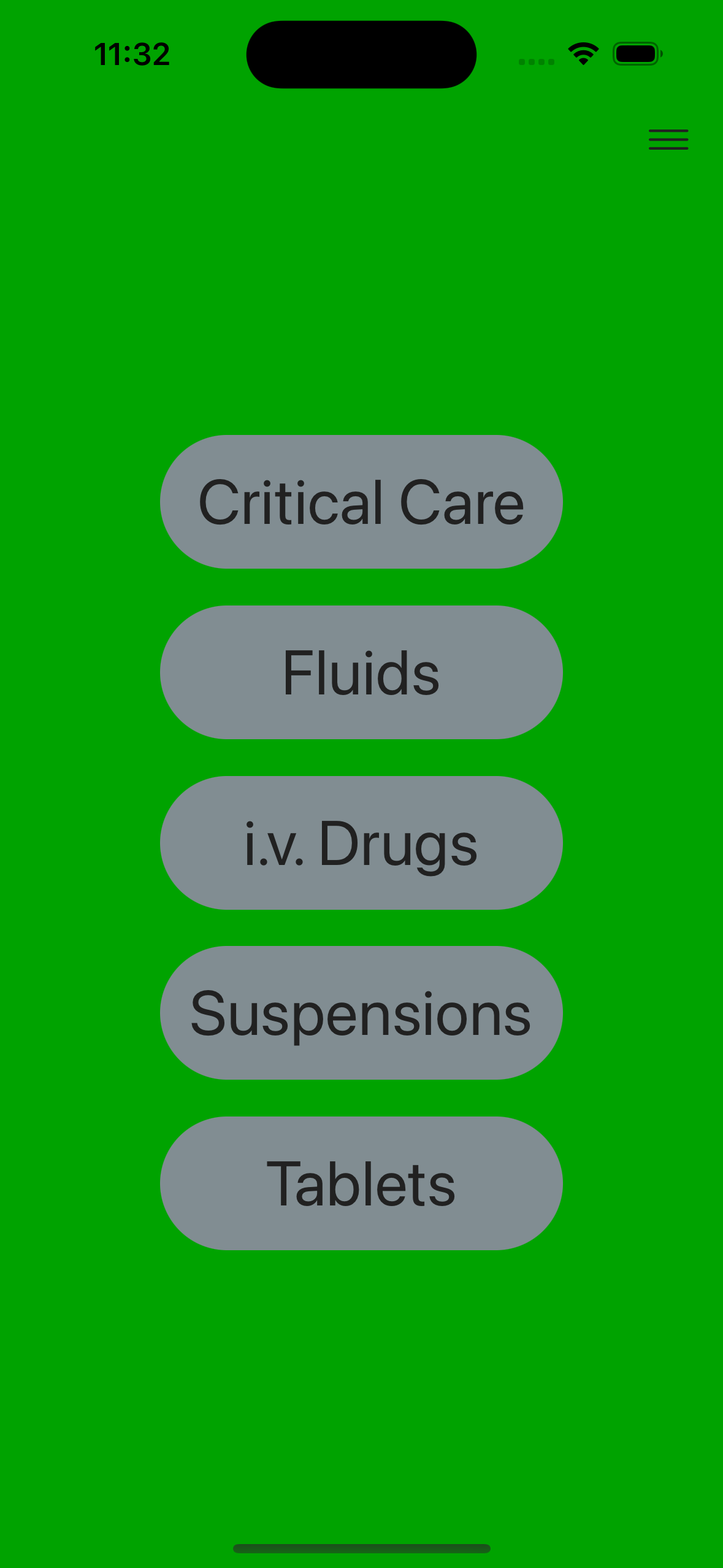The height and width of the screenshot is (1568, 723).
Task: Open Suspensions
Action: [361, 1013]
